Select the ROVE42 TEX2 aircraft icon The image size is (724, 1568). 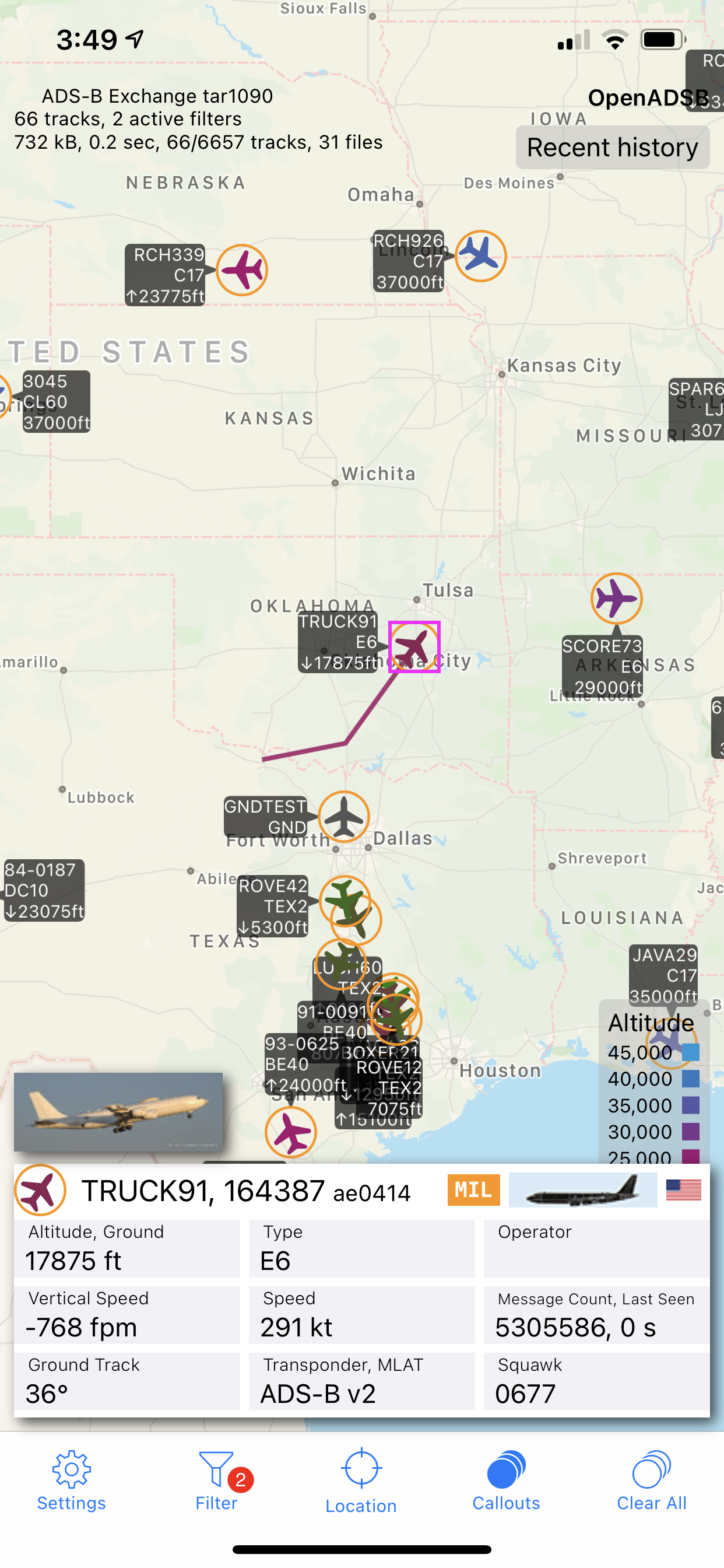click(345, 901)
